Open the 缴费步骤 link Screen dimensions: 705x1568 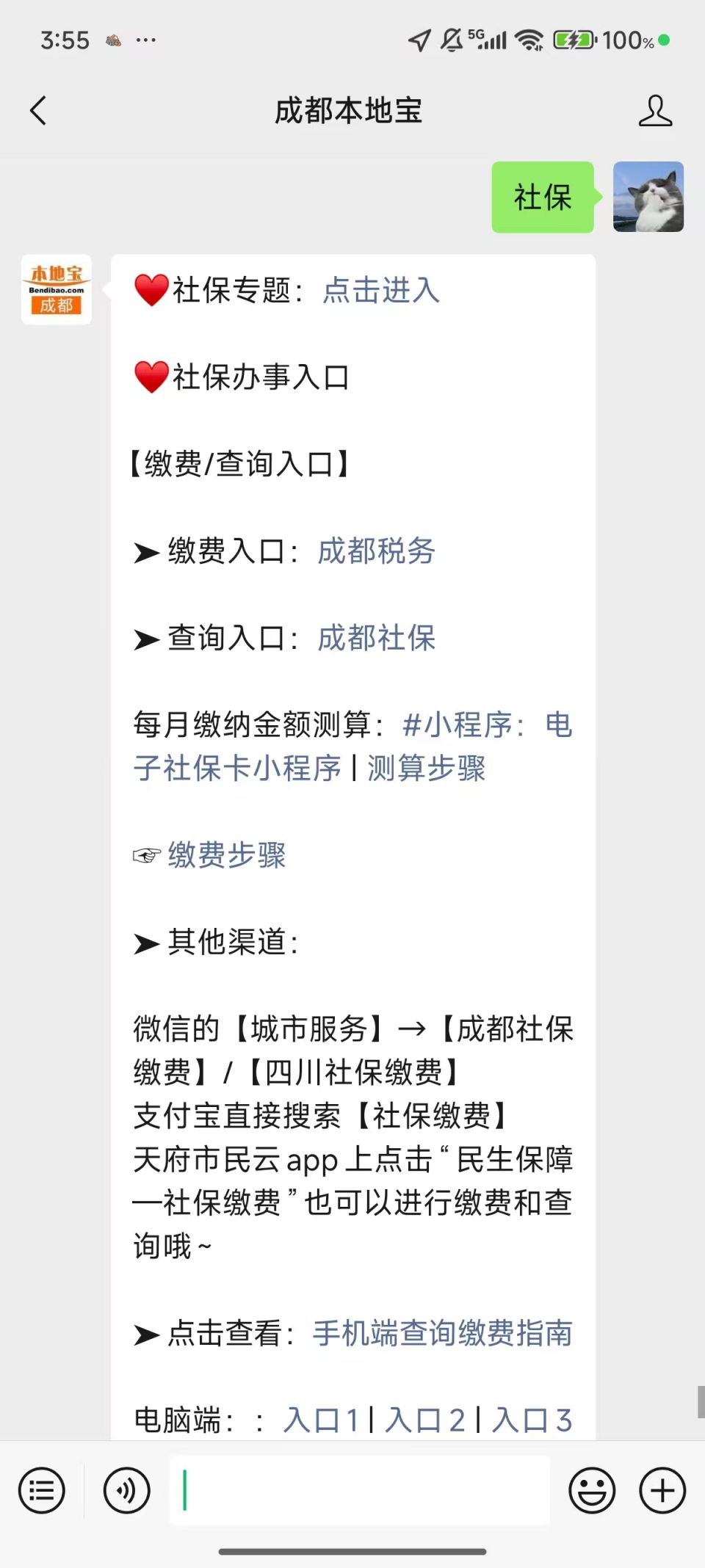click(227, 855)
